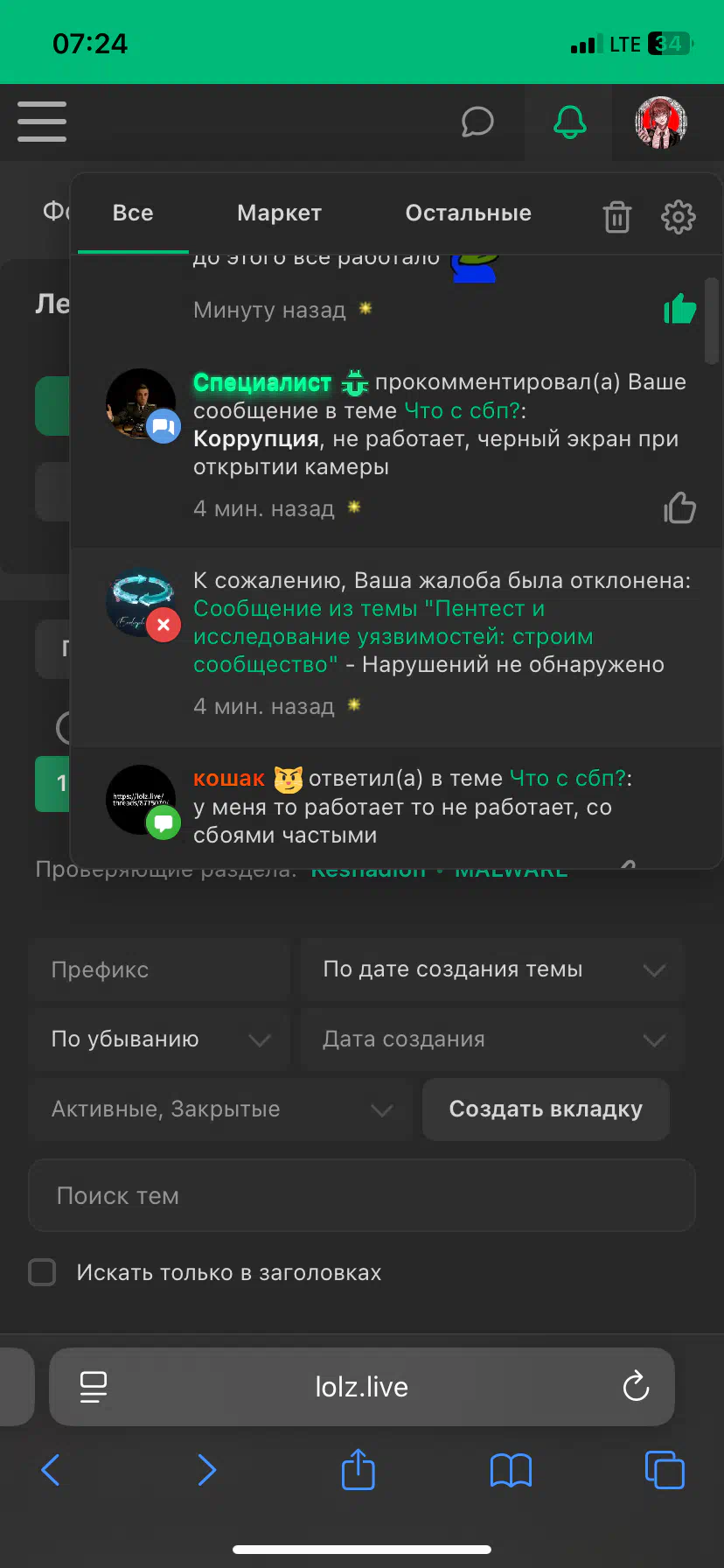This screenshot has height=1568, width=724.
Task: Reload the lolz.live page
Action: (x=636, y=1386)
